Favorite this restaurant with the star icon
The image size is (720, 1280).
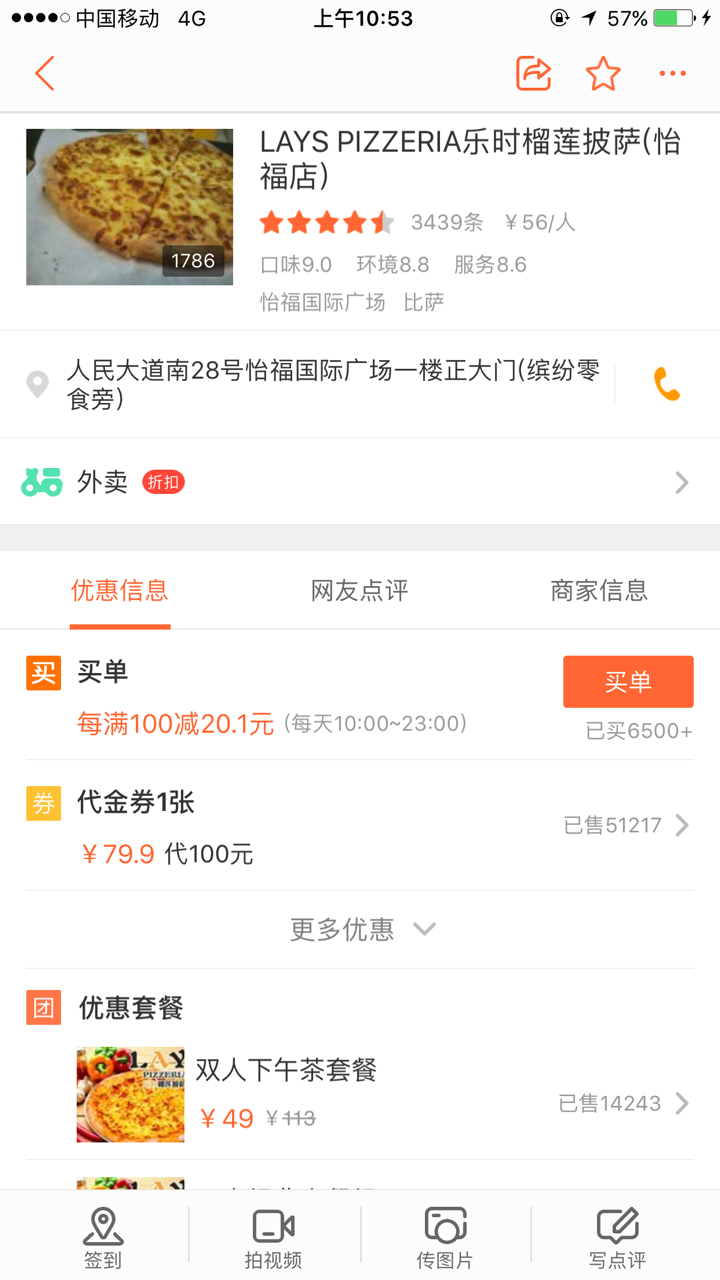(x=603, y=74)
